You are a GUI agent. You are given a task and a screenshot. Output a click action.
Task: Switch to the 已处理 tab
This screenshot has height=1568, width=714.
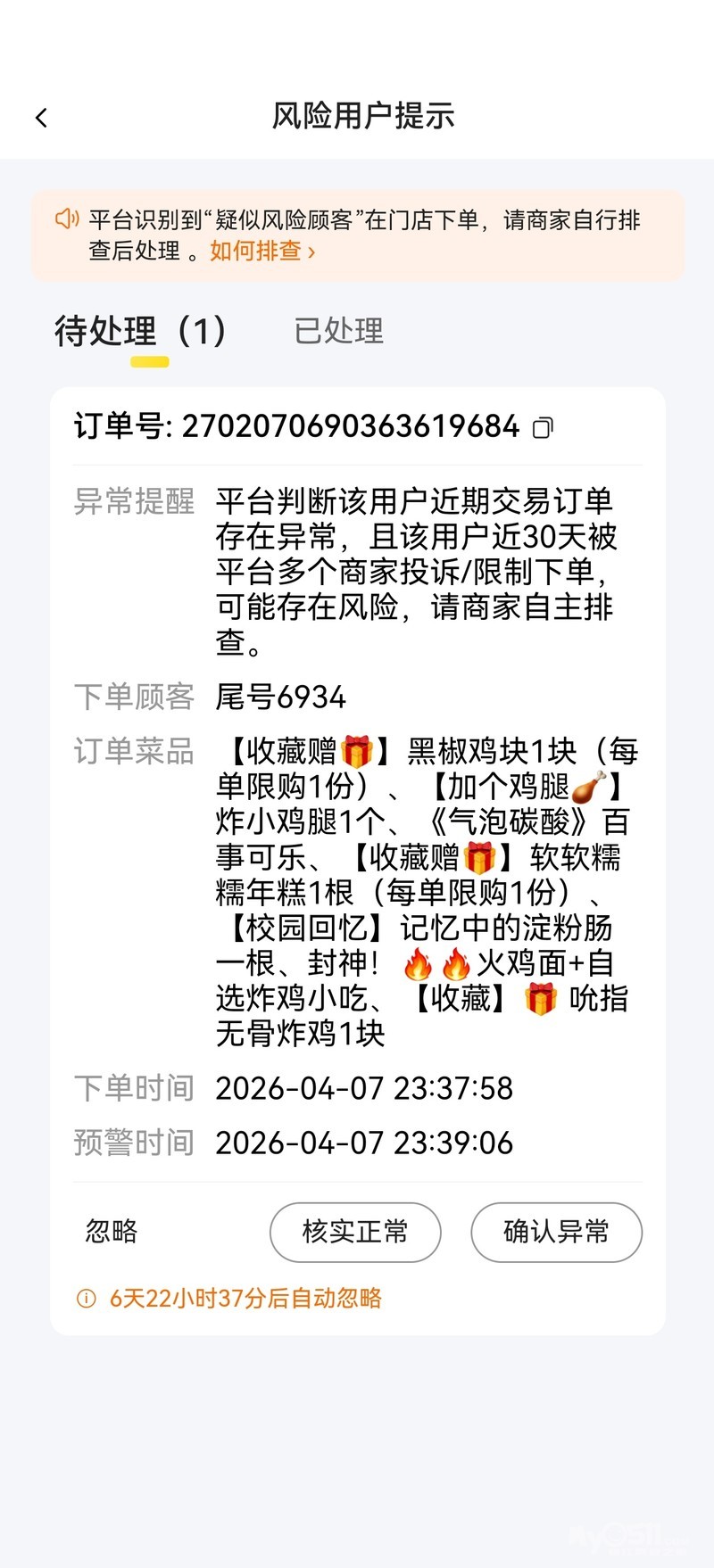click(338, 331)
